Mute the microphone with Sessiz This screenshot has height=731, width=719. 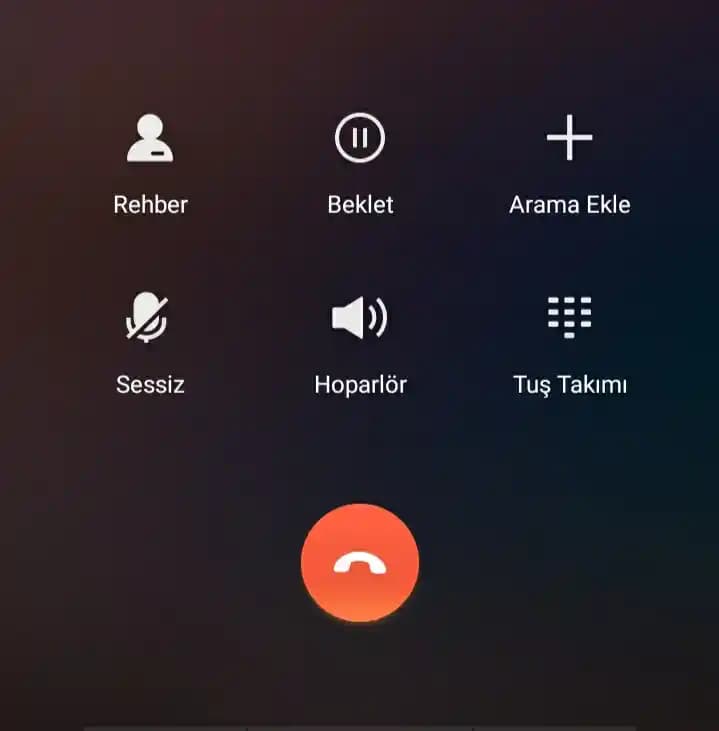pos(150,320)
